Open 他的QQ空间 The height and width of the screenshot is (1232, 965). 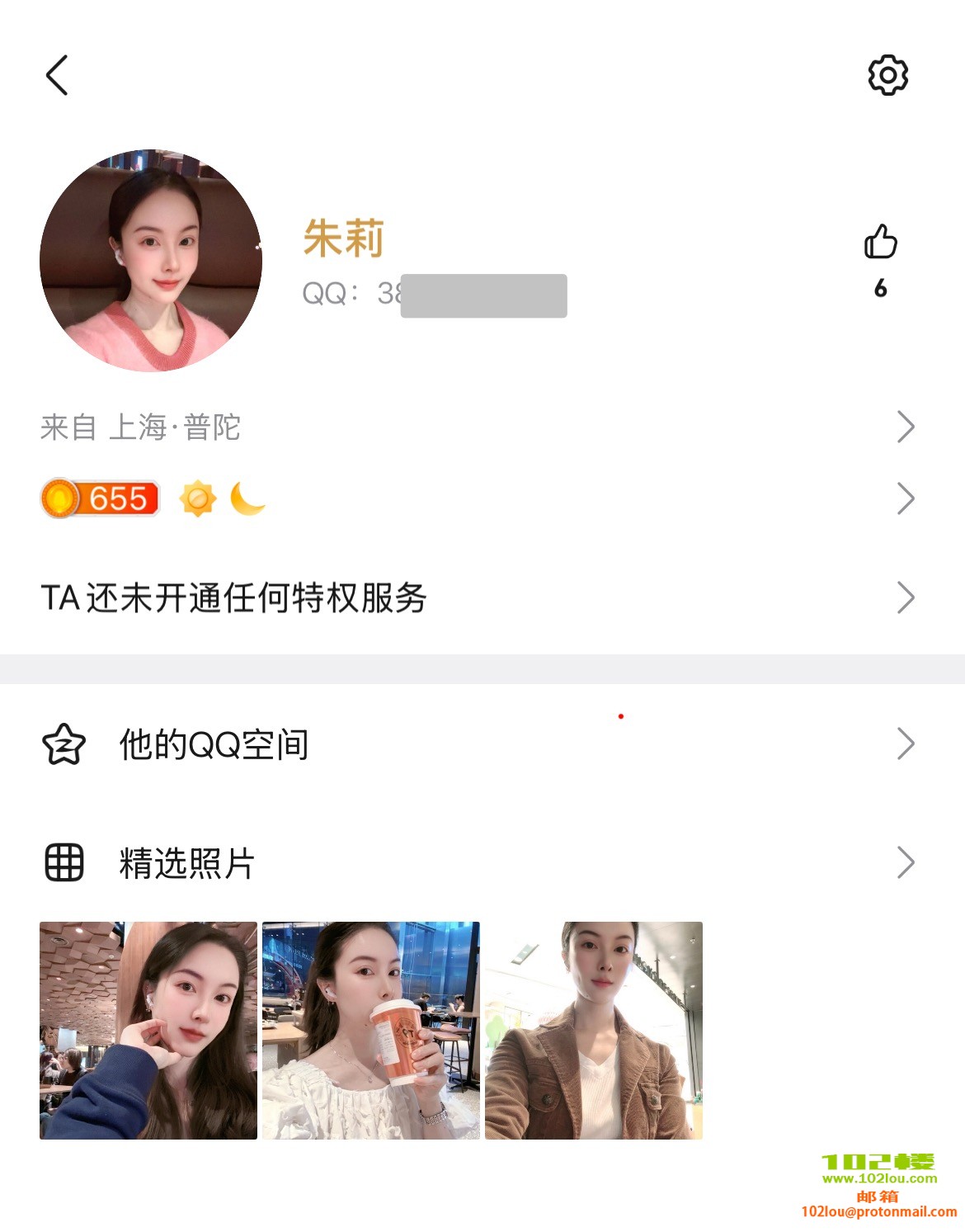[478, 744]
